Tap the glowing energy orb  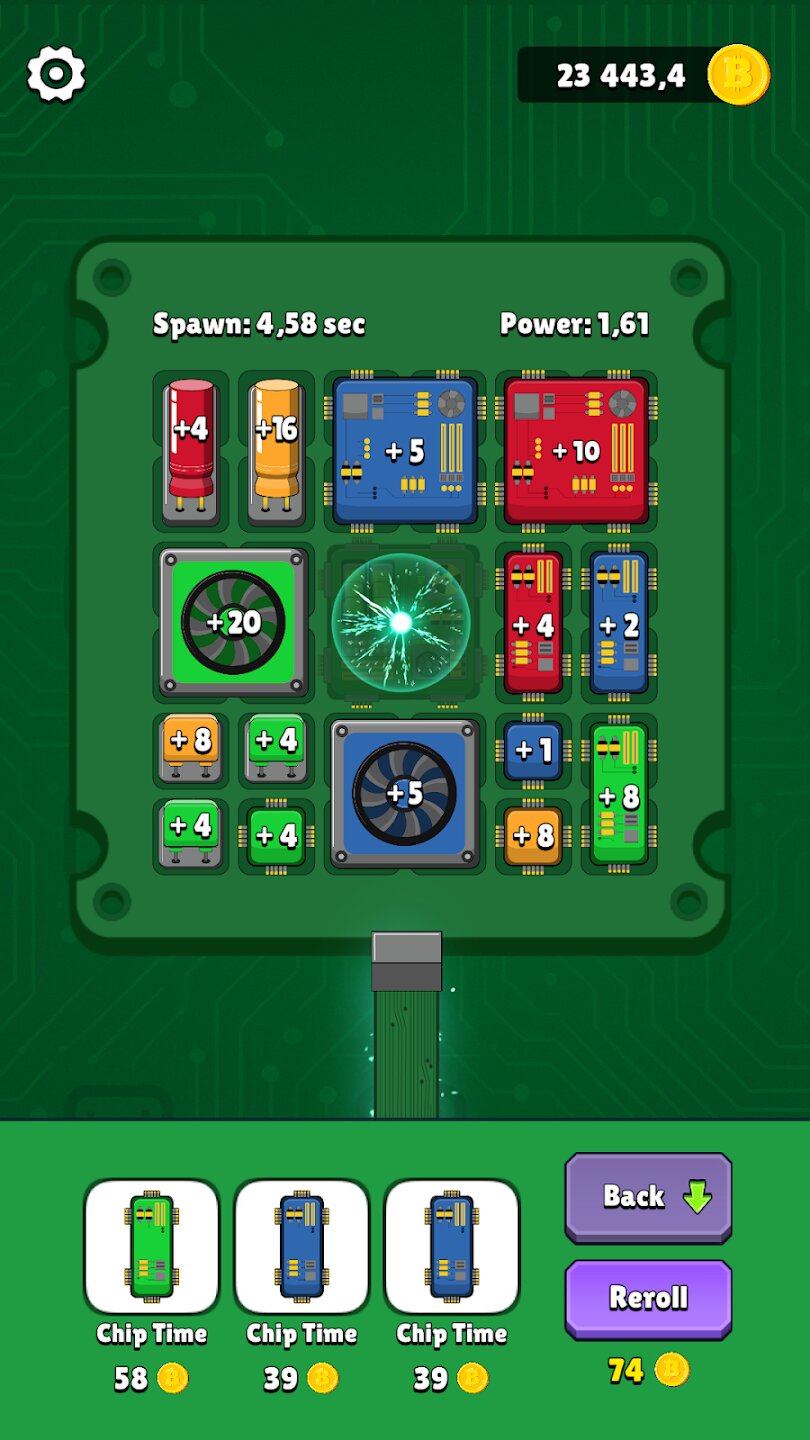pos(401,622)
